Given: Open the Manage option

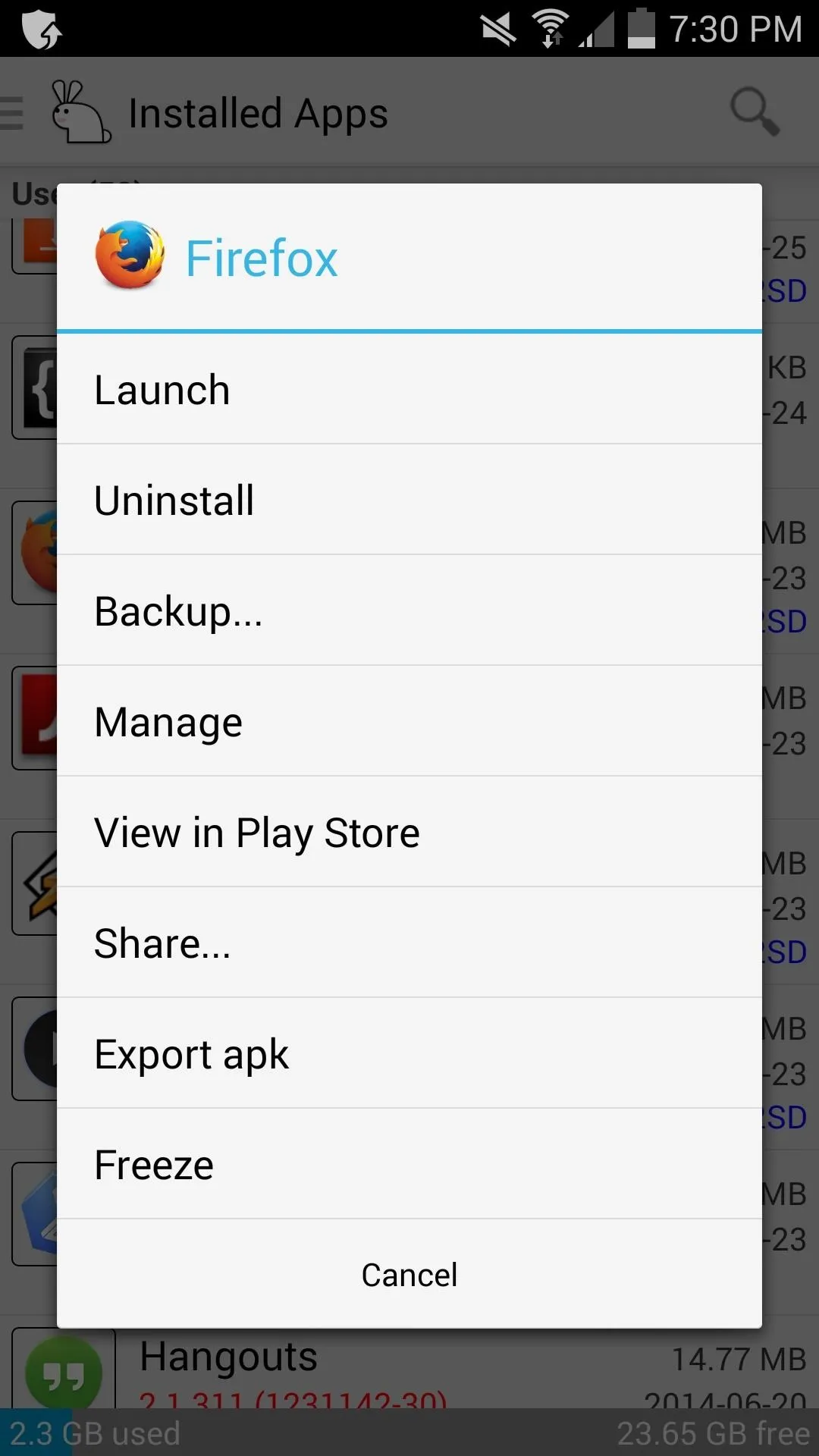Looking at the screenshot, I should pos(409,721).
